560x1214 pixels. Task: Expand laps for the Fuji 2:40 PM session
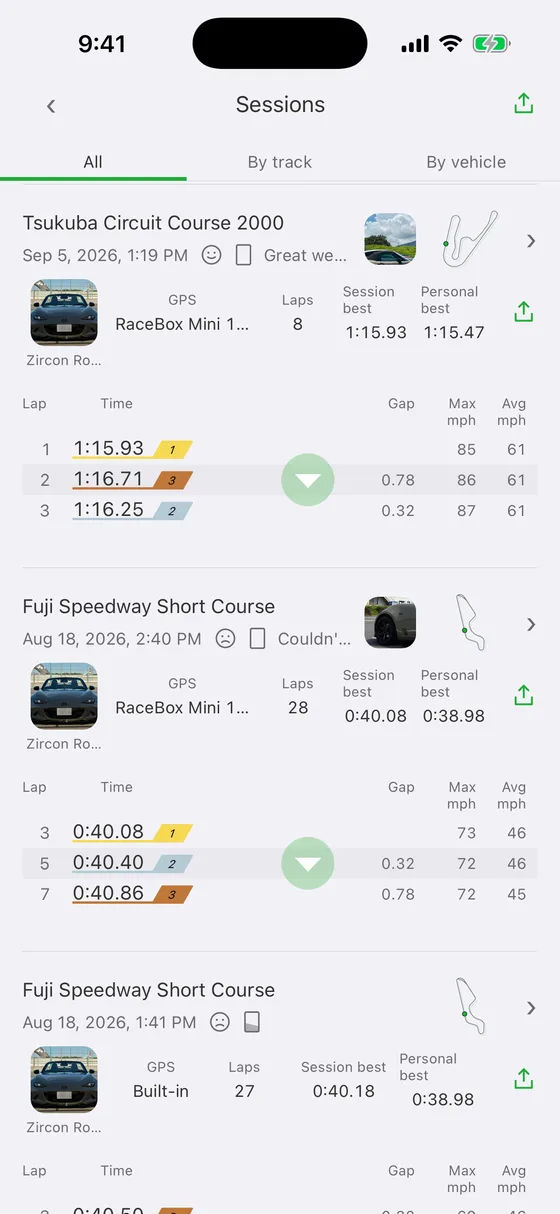pos(308,863)
